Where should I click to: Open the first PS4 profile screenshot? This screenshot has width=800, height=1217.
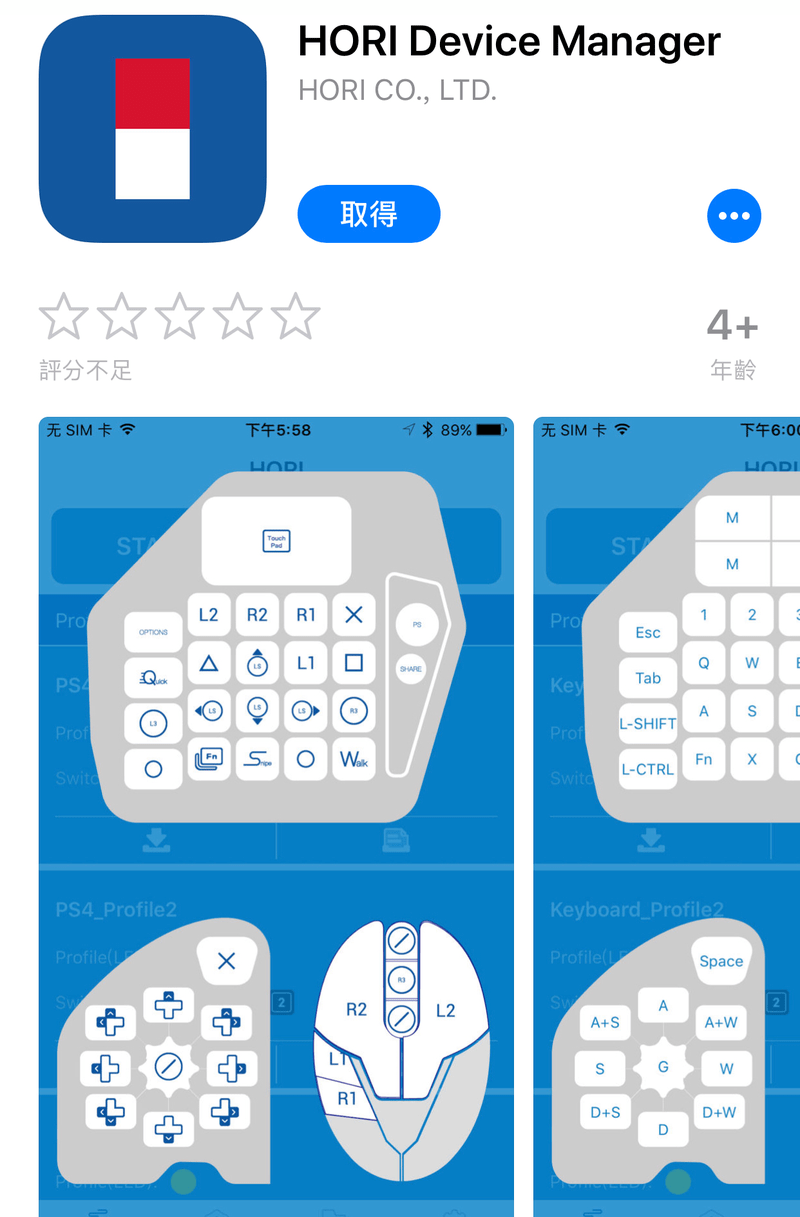(276, 815)
